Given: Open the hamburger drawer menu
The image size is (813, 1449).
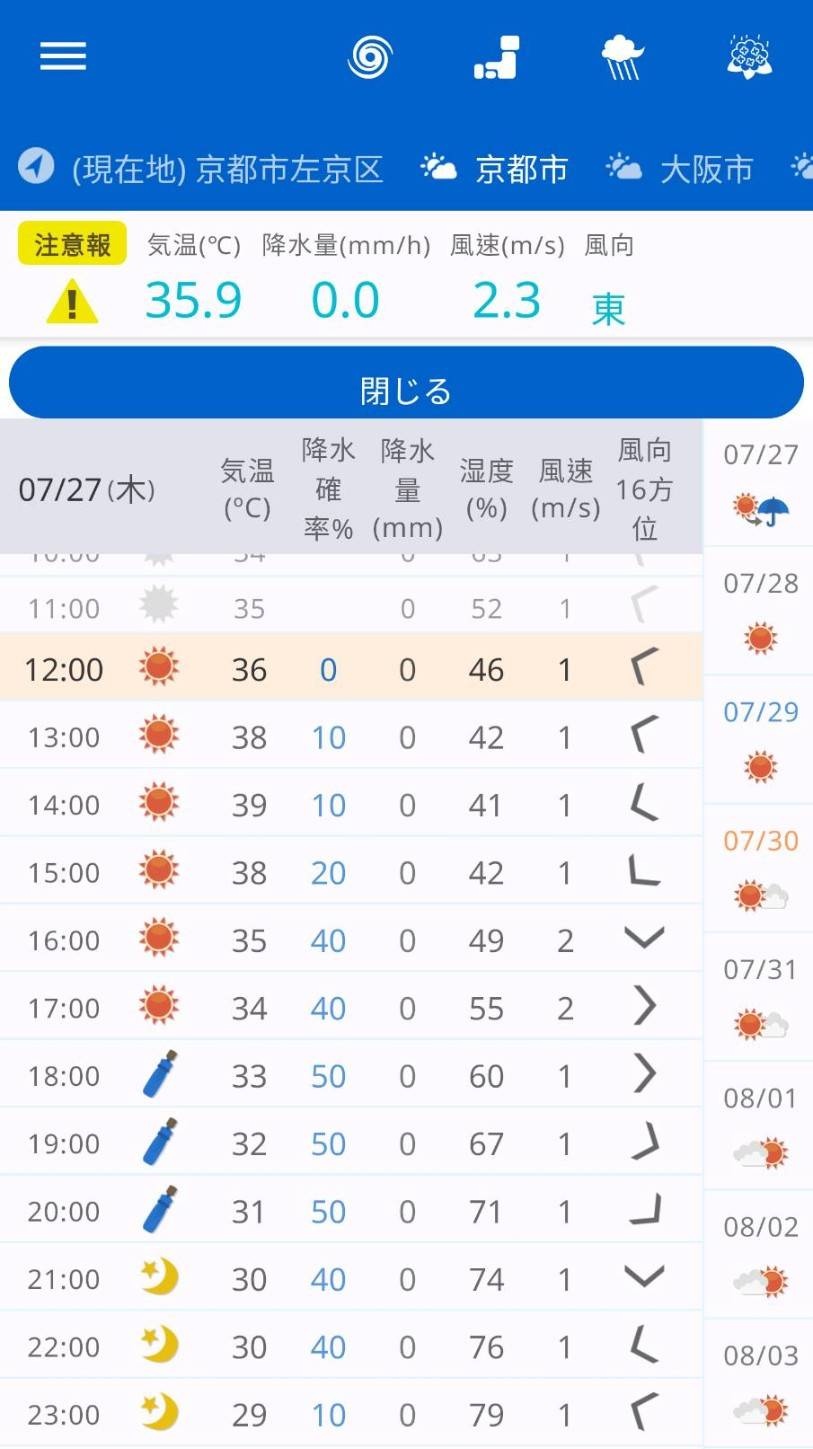Looking at the screenshot, I should [x=63, y=56].
